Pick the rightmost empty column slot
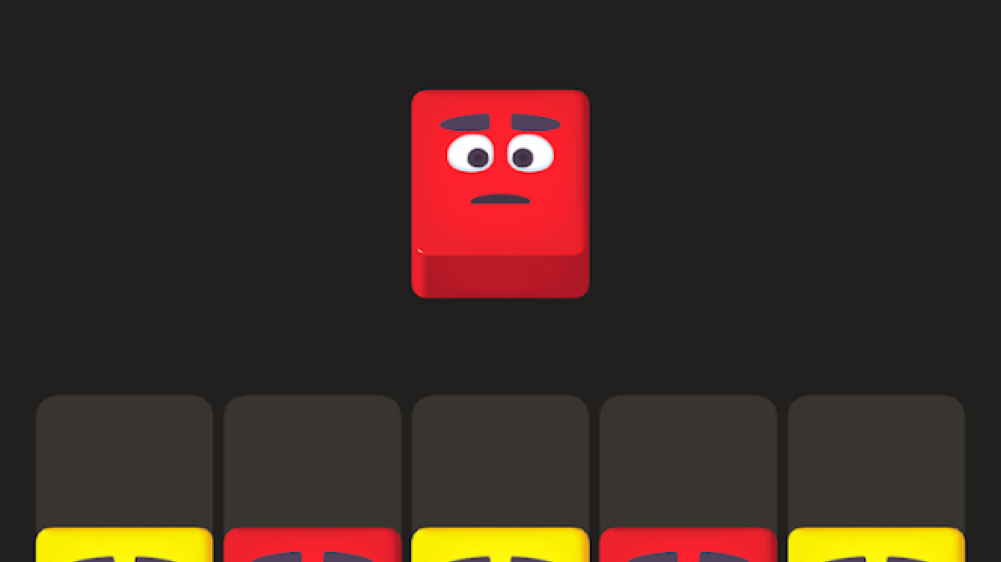 coord(876,460)
